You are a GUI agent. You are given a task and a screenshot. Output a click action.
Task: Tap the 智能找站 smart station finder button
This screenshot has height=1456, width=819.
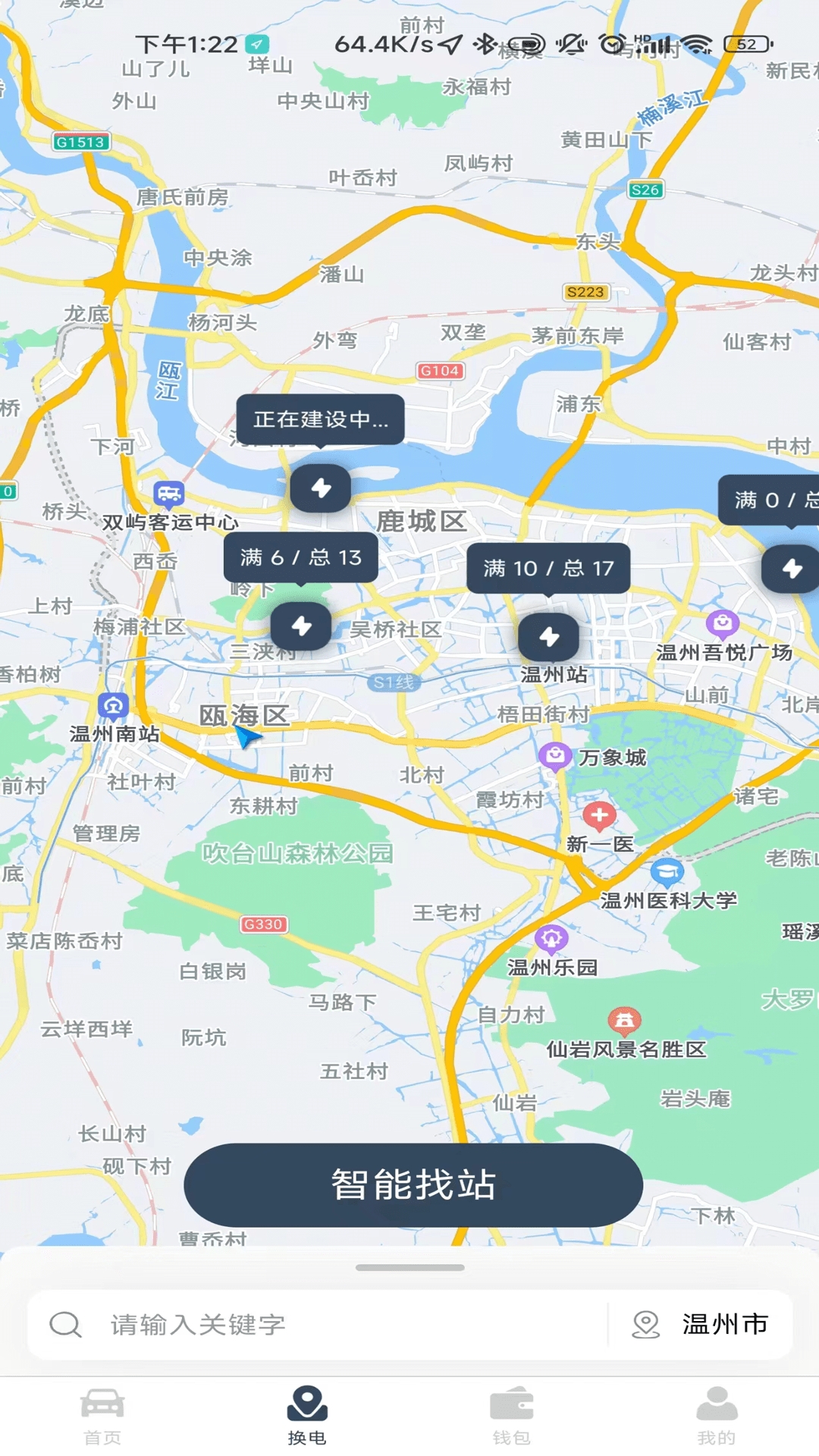(x=413, y=1185)
